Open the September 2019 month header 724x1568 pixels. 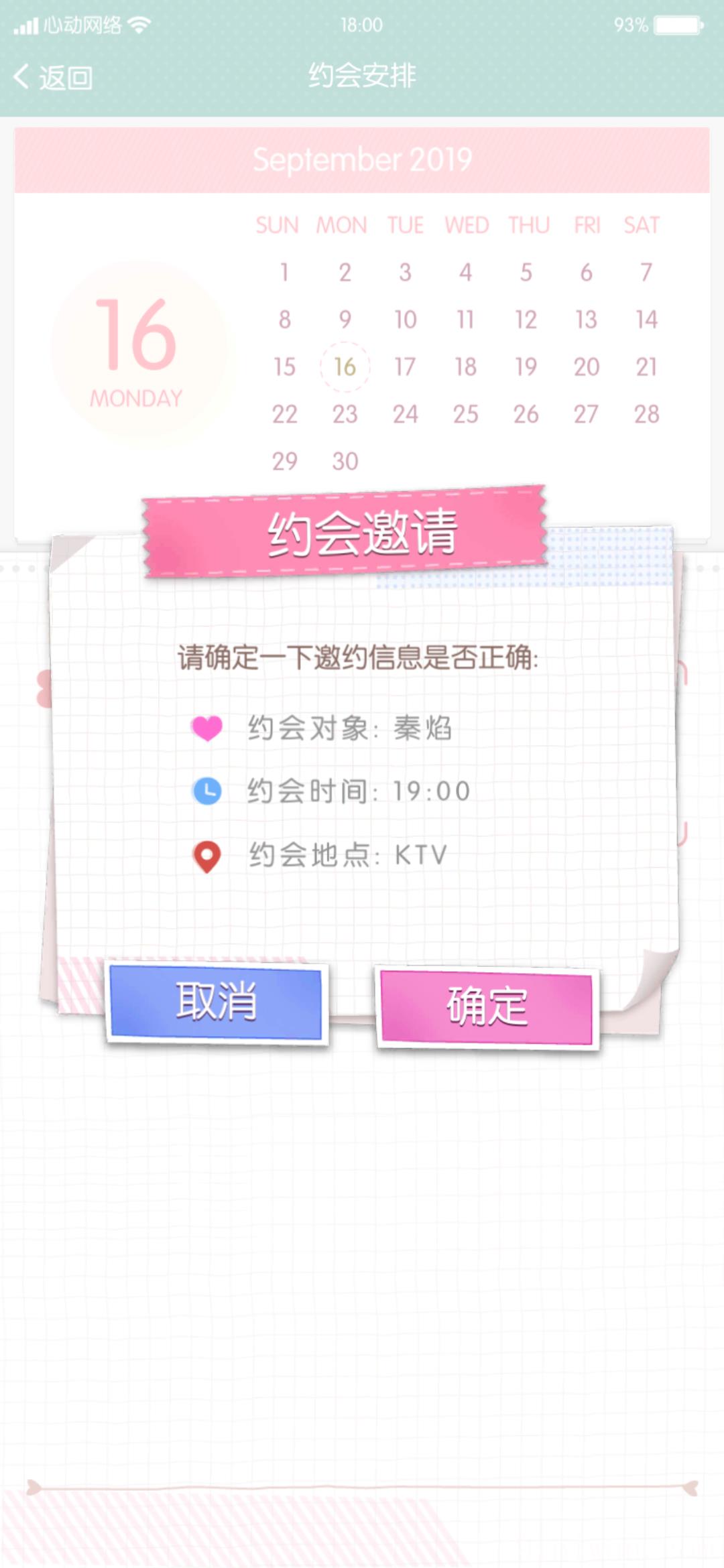pyautogui.click(x=362, y=159)
